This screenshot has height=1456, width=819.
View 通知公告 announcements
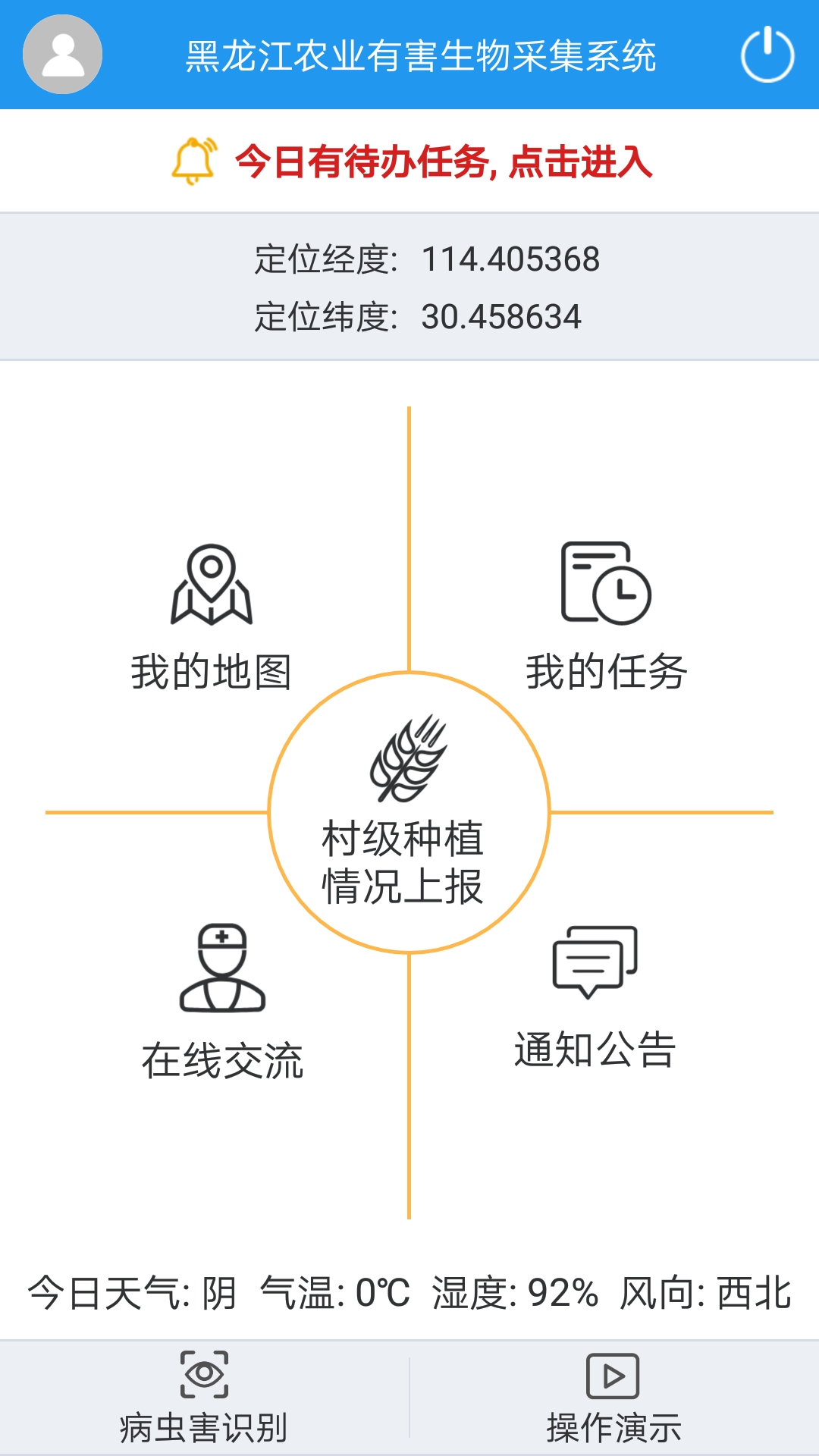(595, 997)
